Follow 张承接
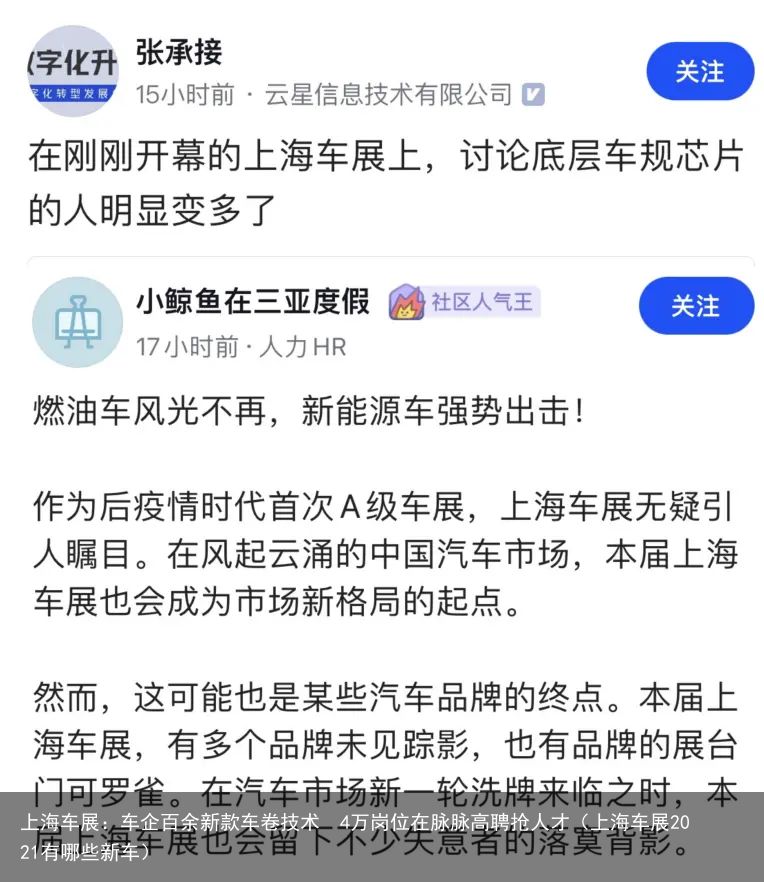Image resolution: width=764 pixels, height=882 pixels. 699,72
